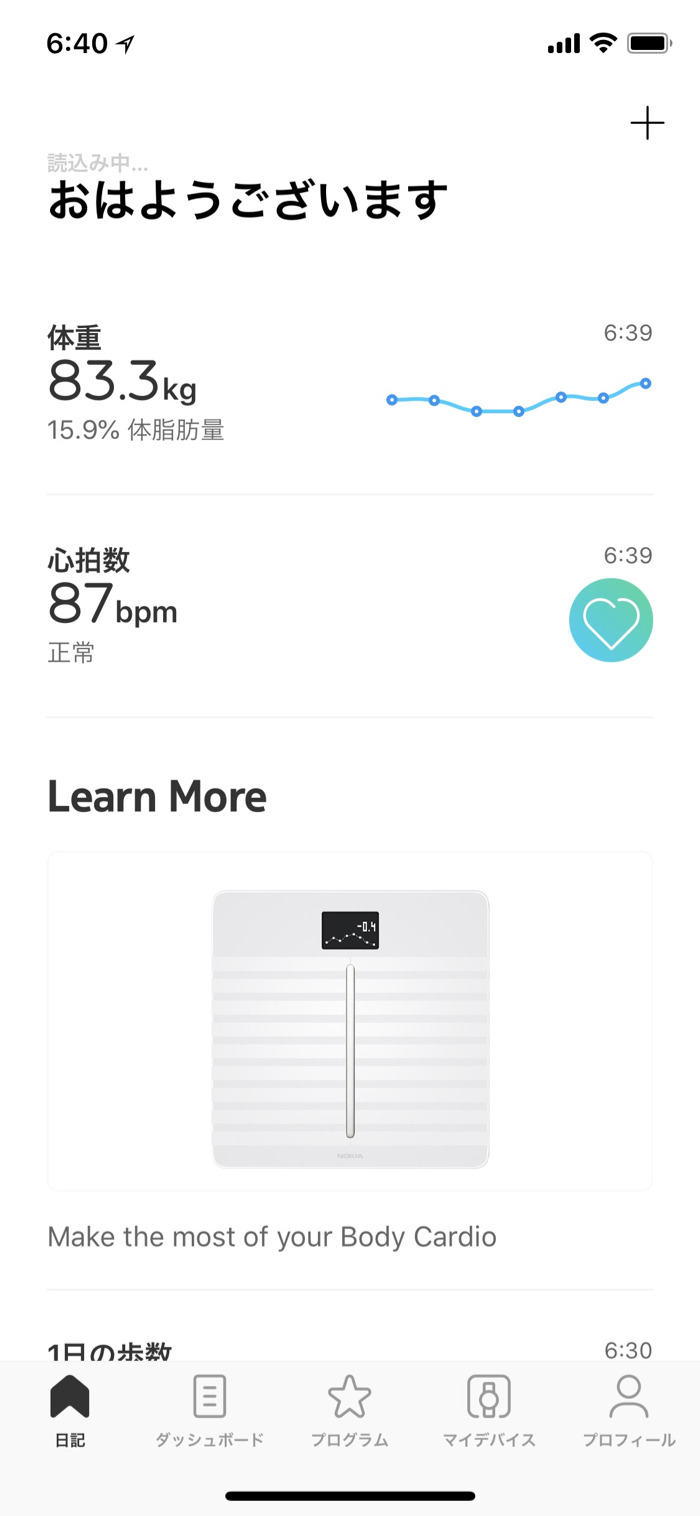The width and height of the screenshot is (700, 1516).
Task: Switch to the ダッシュボード tab
Action: point(209,1411)
